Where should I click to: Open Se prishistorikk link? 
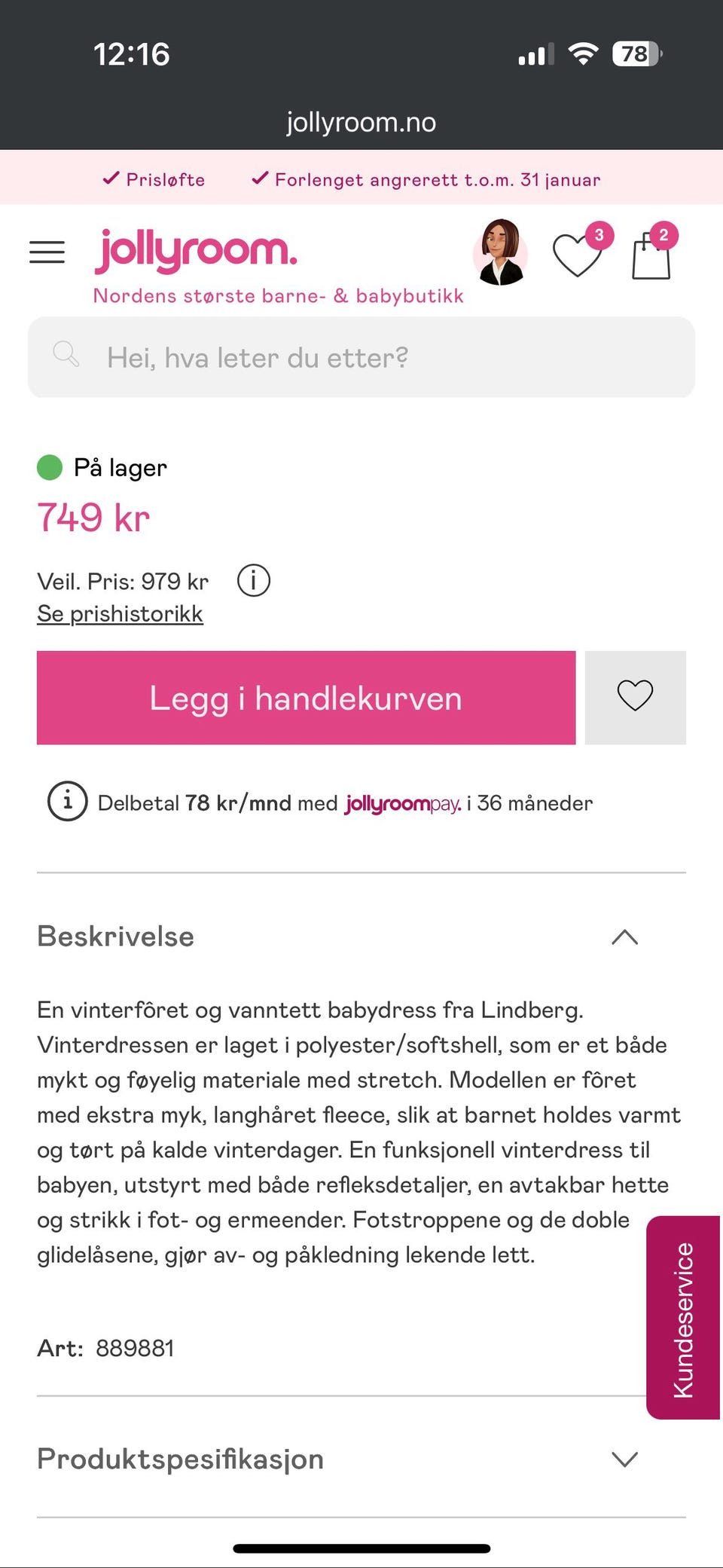(x=120, y=613)
